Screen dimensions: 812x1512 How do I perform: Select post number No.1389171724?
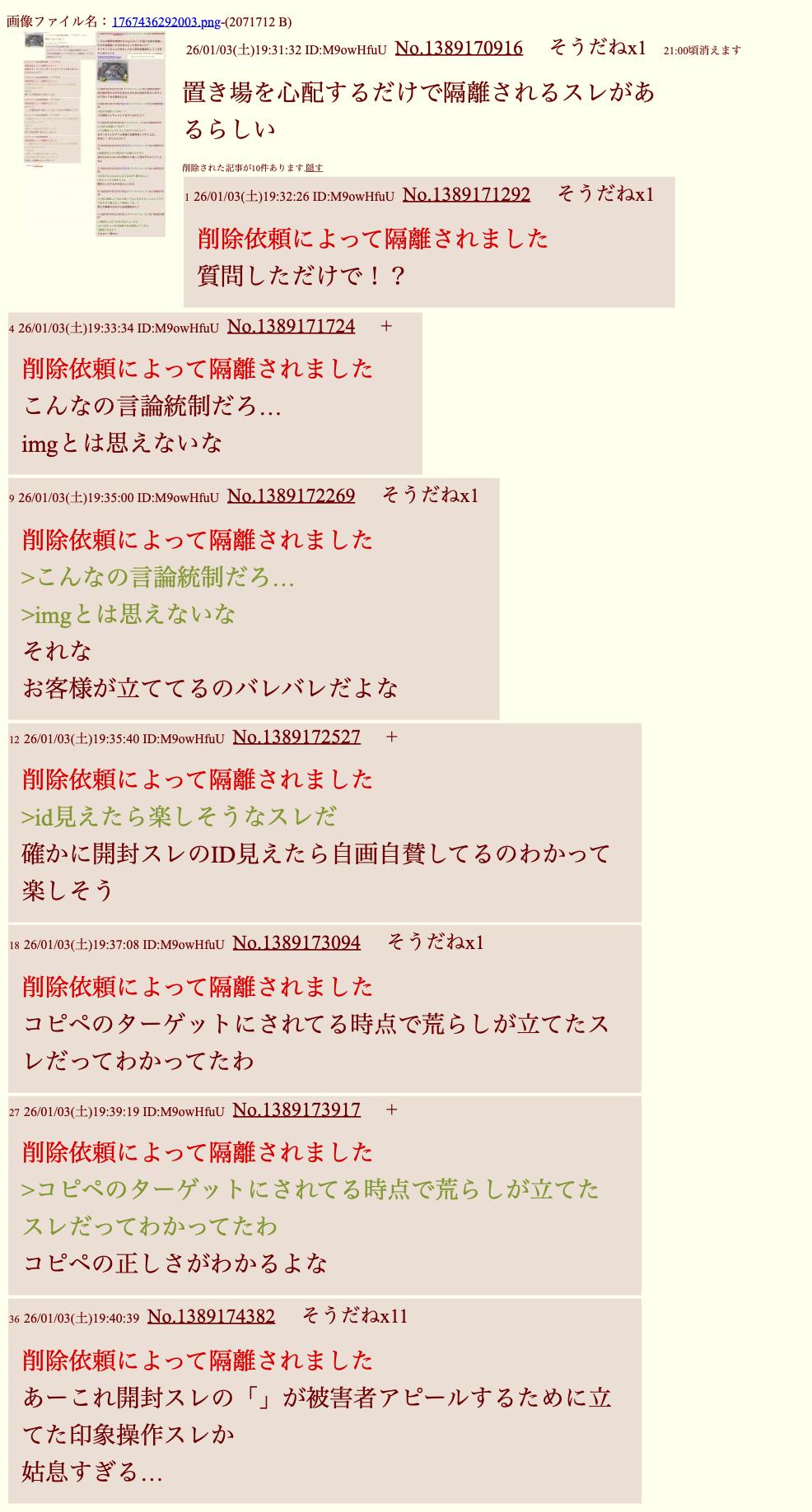click(x=291, y=327)
